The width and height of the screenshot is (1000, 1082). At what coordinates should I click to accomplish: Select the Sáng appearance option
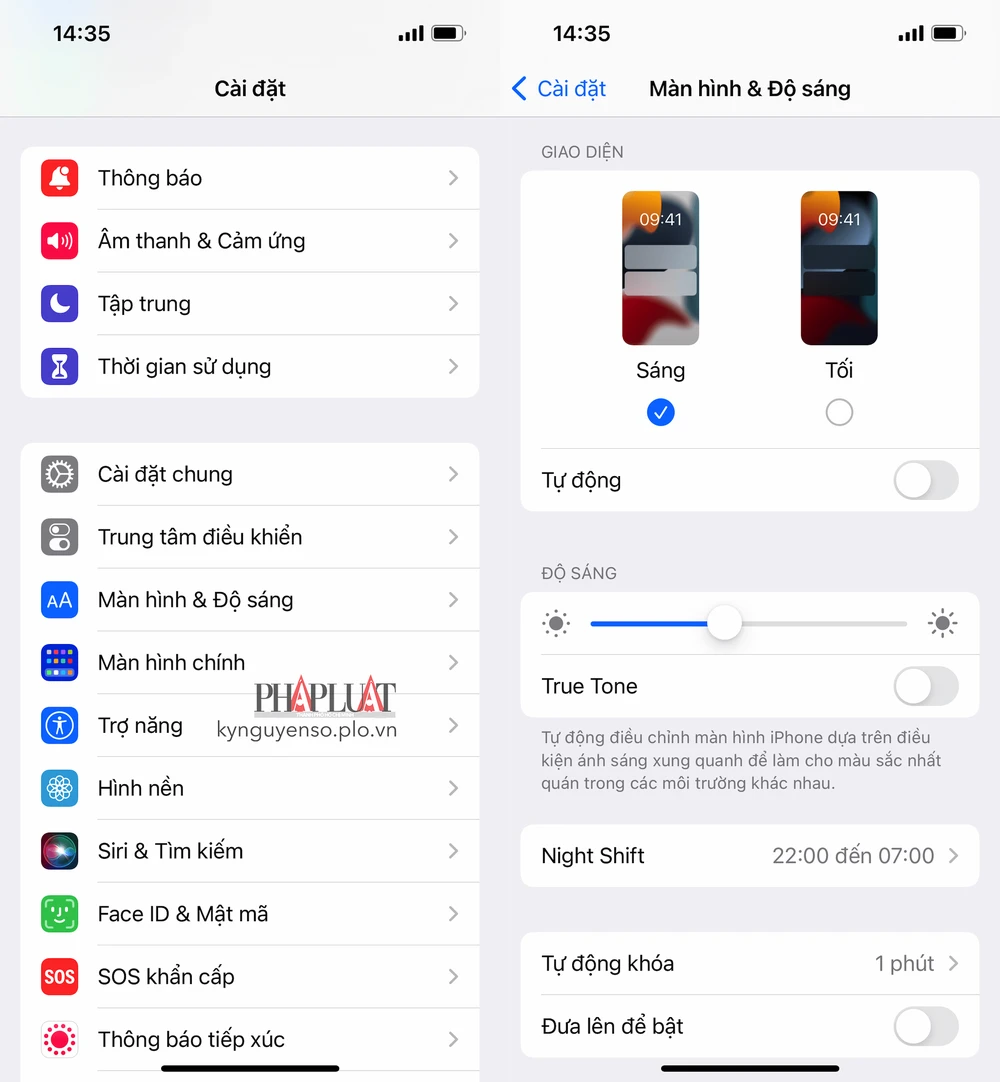660,411
